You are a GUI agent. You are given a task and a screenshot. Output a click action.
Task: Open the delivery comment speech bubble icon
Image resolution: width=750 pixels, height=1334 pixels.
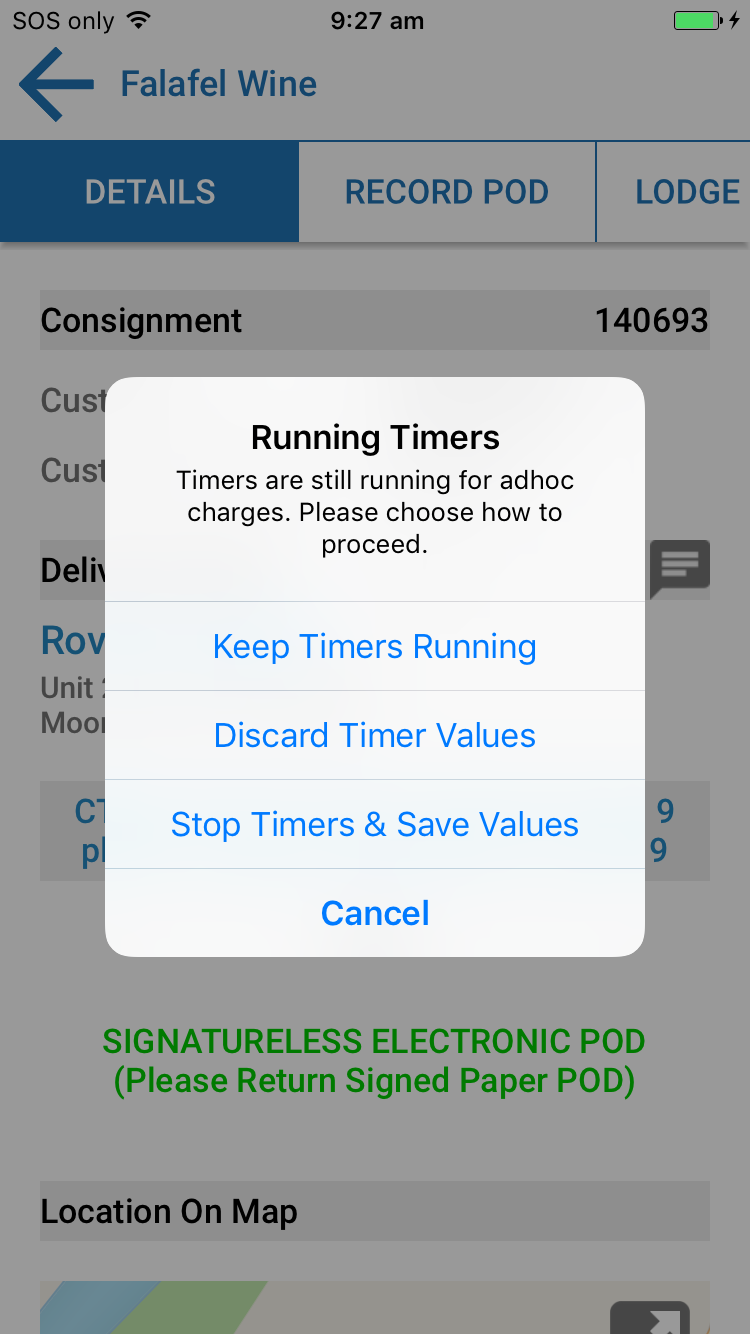point(680,570)
